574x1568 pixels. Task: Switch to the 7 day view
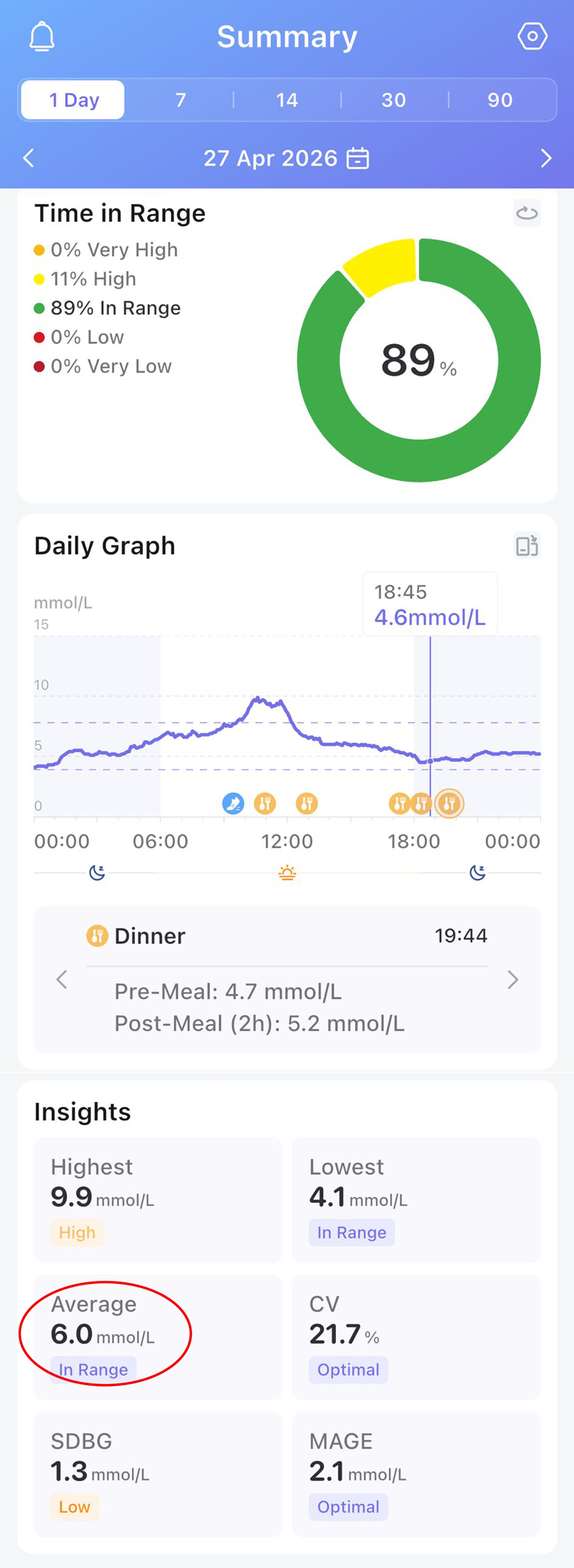pyautogui.click(x=181, y=100)
